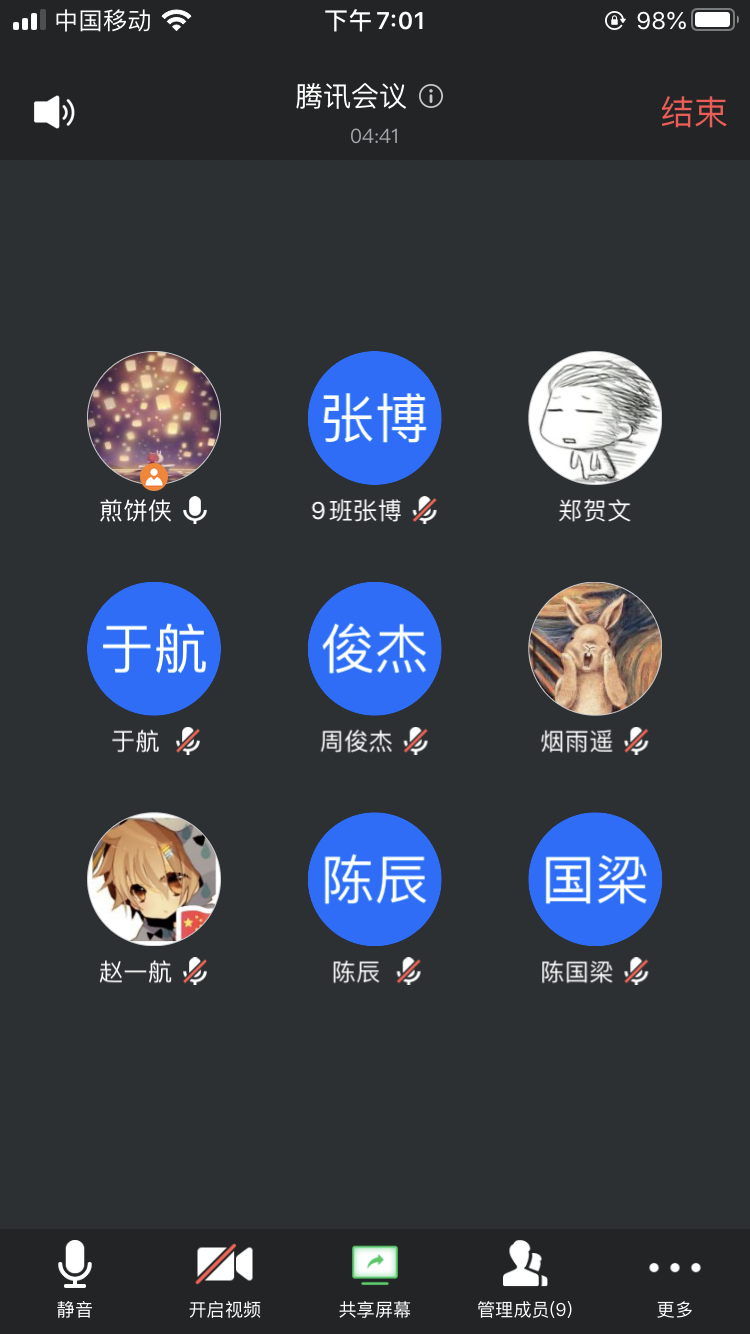Tap 结束 to end the meeting

[x=693, y=112]
